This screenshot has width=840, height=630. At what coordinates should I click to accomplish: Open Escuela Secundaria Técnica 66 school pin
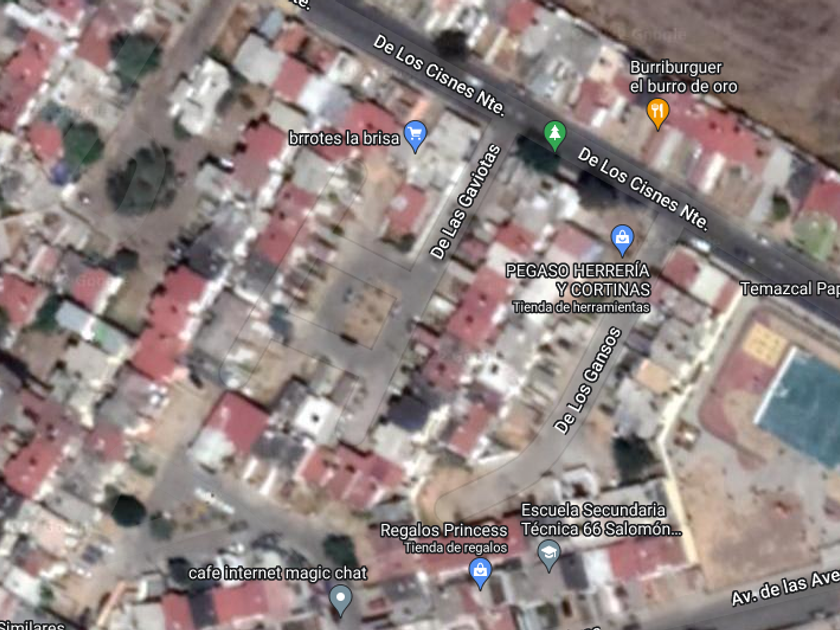(x=549, y=555)
